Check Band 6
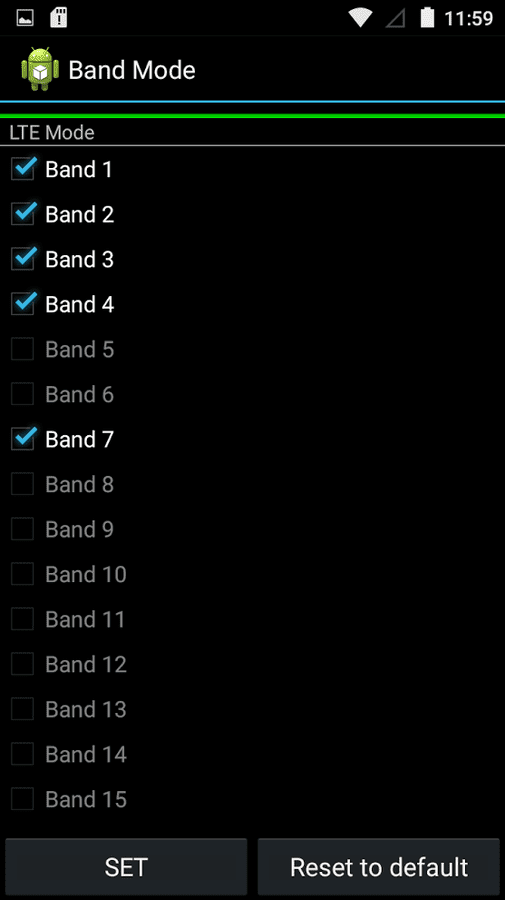This screenshot has height=900, width=505. [x=22, y=394]
